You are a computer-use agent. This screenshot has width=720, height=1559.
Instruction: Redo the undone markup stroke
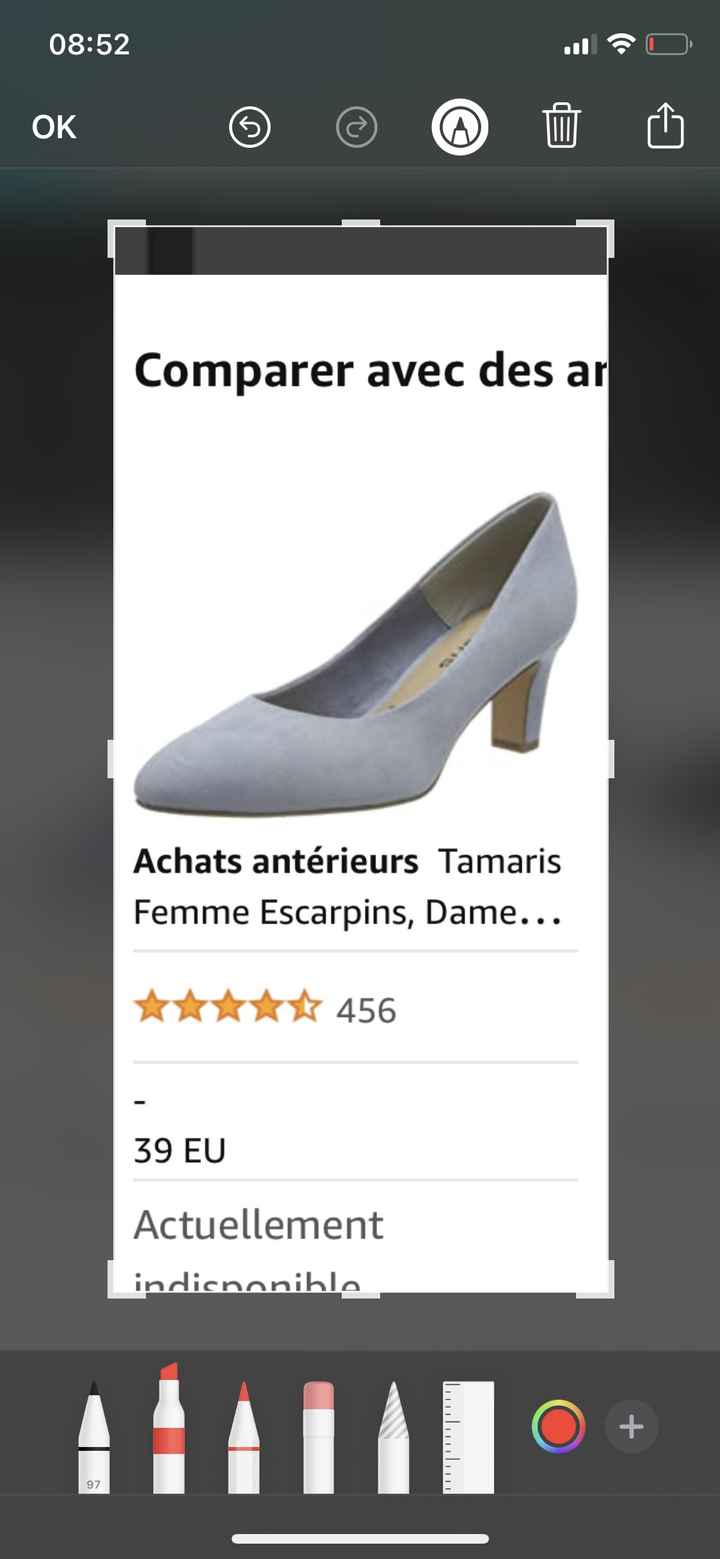(357, 126)
